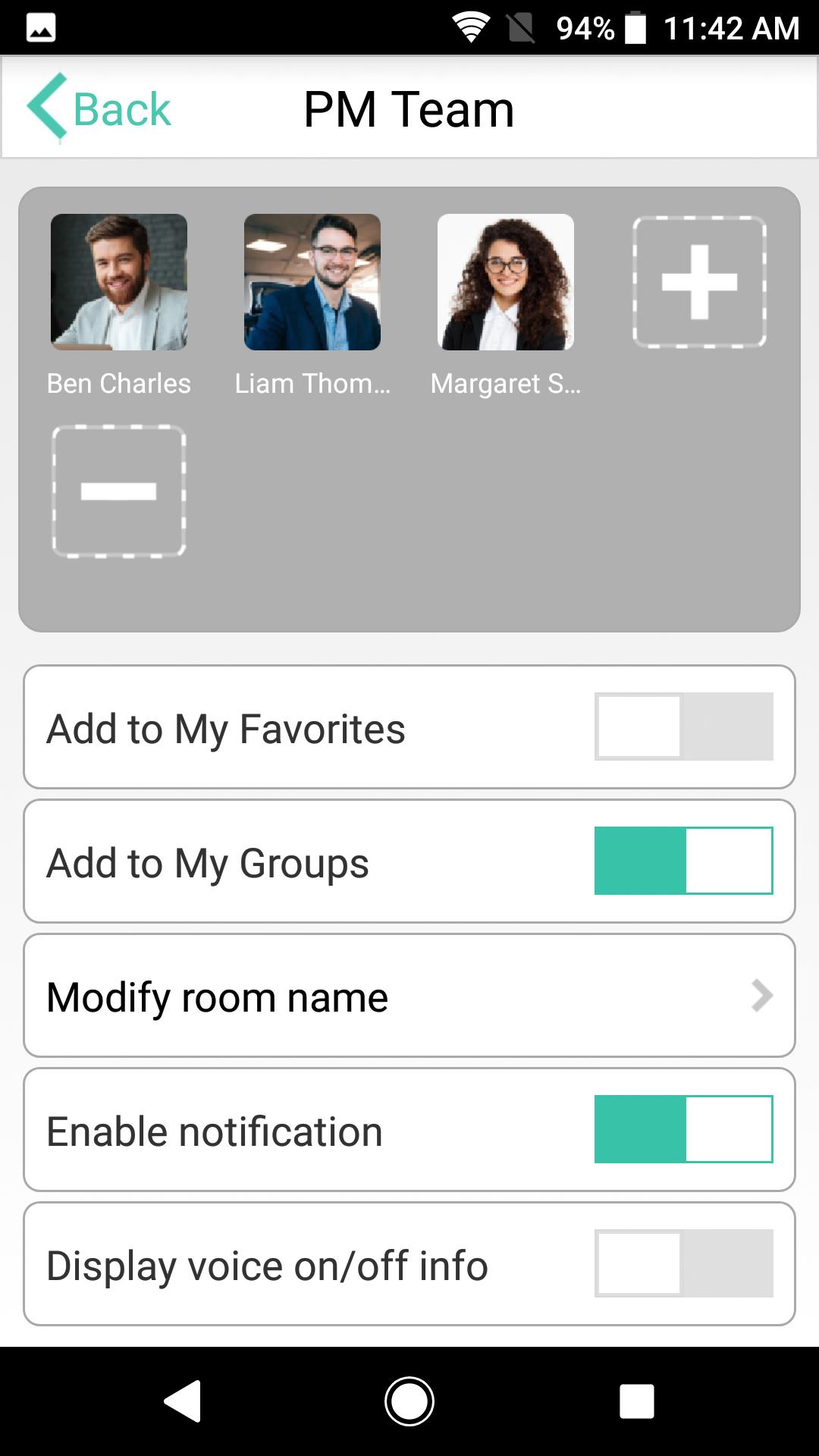Tap the system home button
This screenshot has height=1456, width=819.
(409, 1401)
